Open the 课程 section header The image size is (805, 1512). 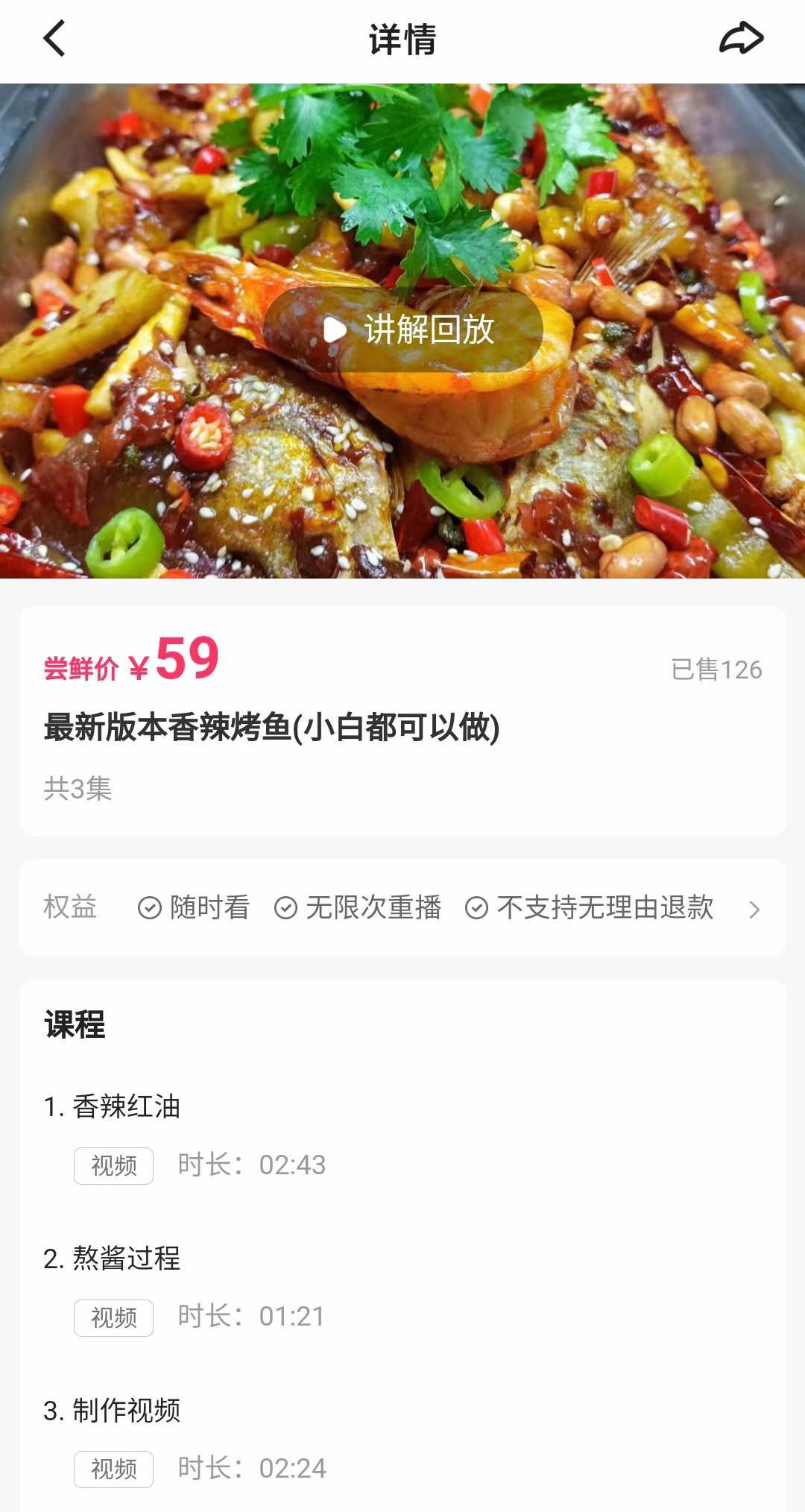click(75, 1026)
